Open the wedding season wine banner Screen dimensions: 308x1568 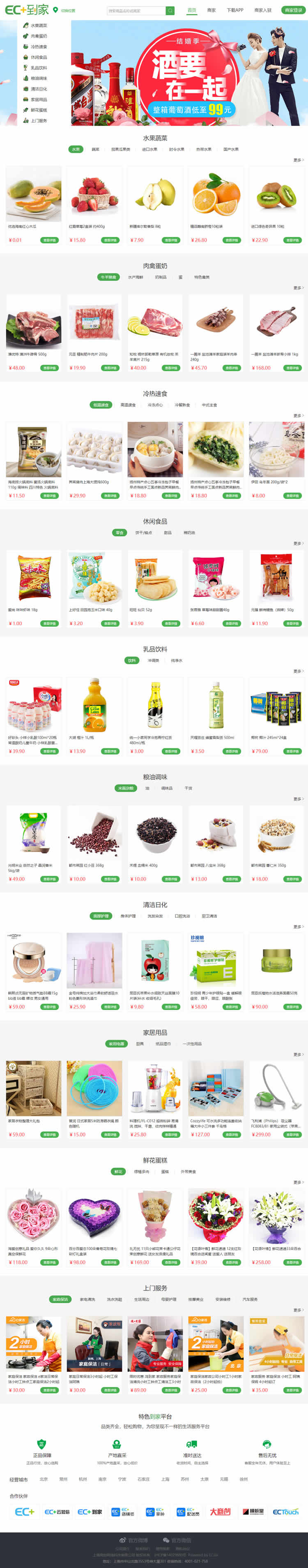(x=189, y=73)
